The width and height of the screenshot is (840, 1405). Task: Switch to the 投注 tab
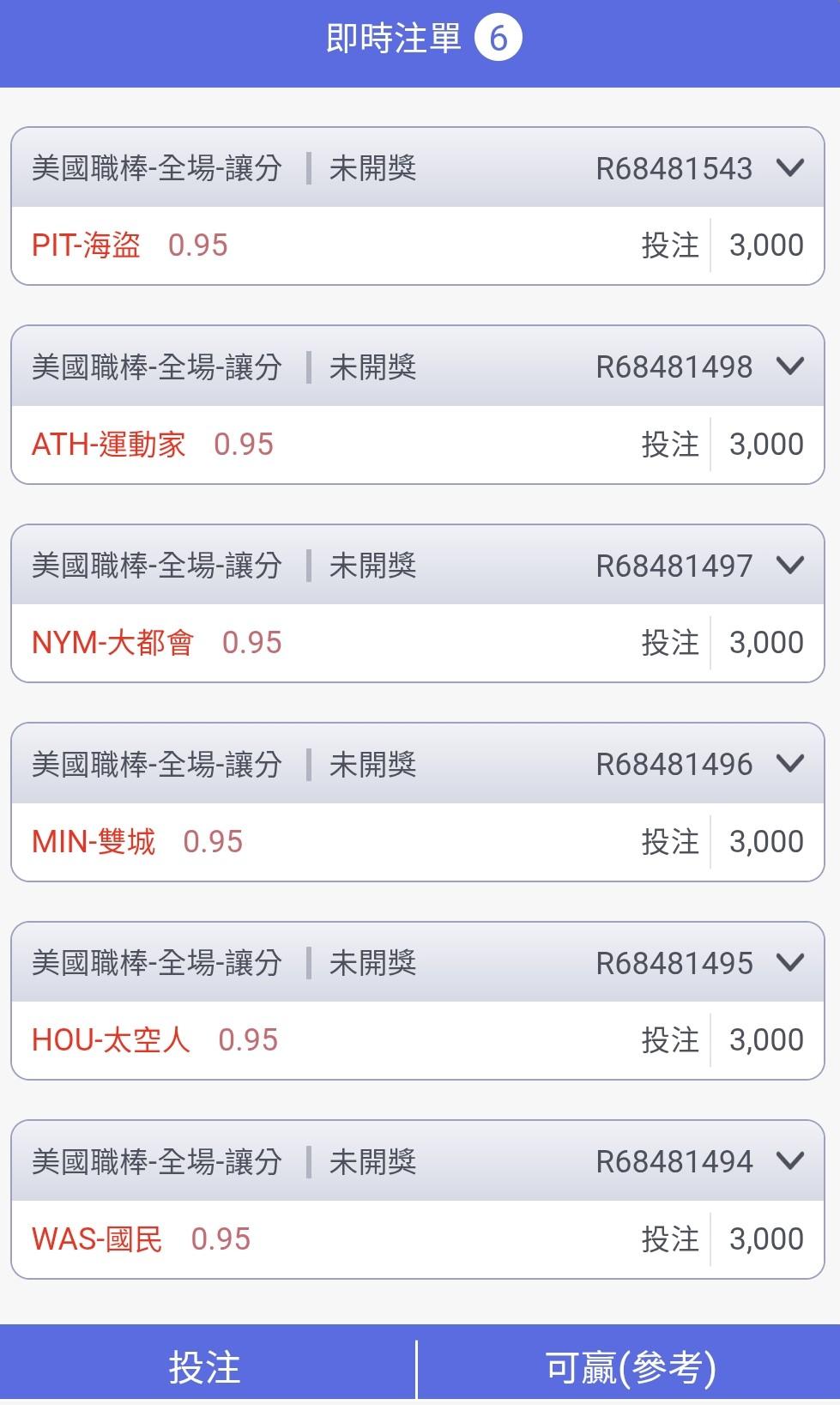[x=206, y=1367]
